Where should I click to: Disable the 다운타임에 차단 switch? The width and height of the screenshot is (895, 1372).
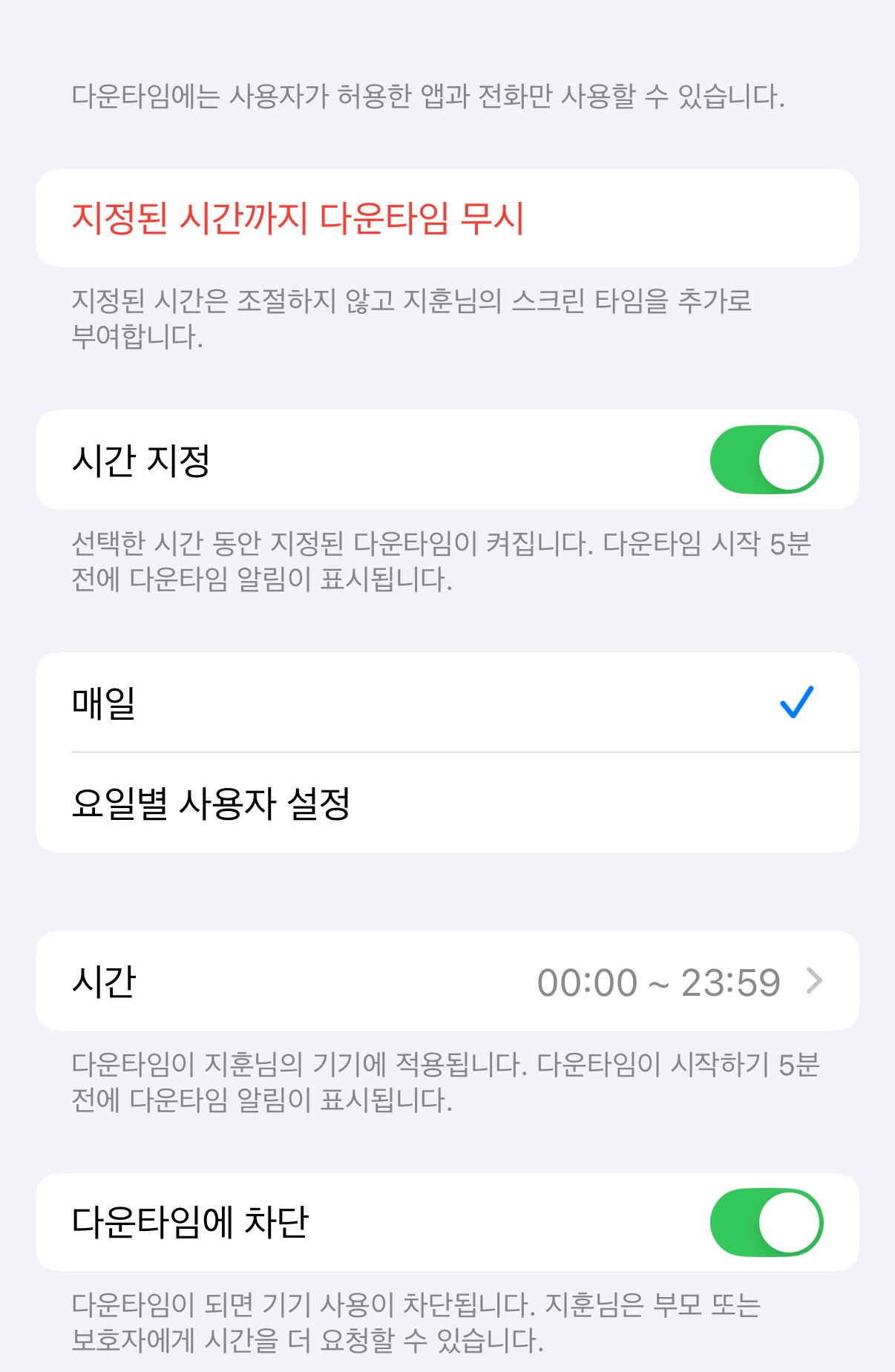(x=766, y=1222)
